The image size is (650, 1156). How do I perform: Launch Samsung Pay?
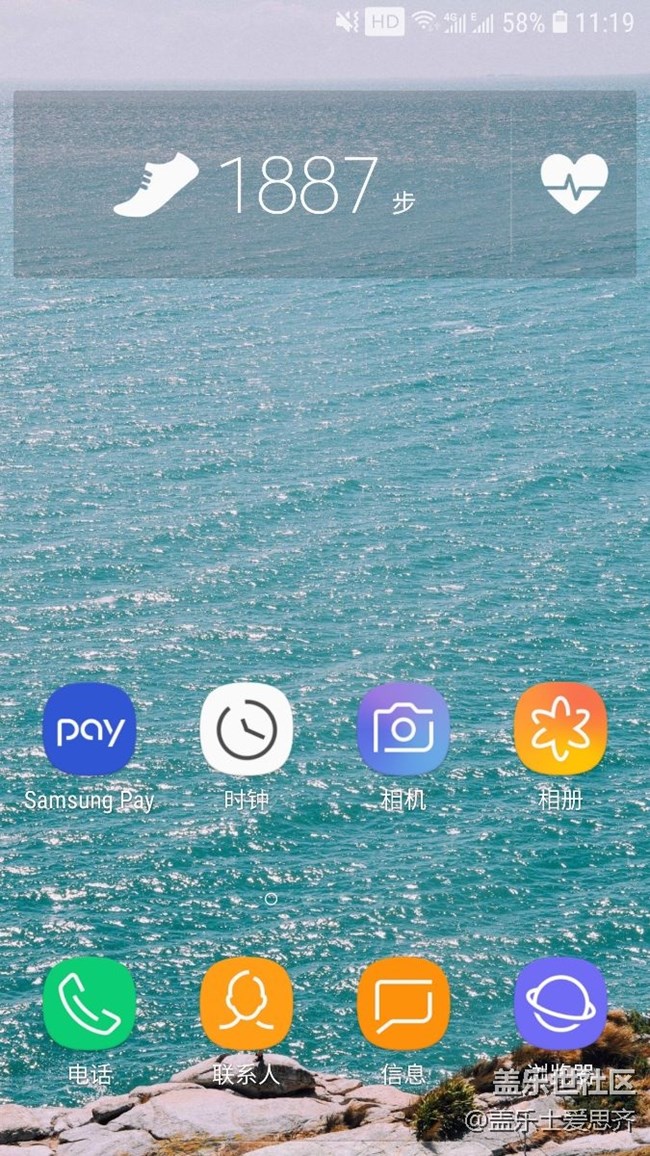point(89,729)
